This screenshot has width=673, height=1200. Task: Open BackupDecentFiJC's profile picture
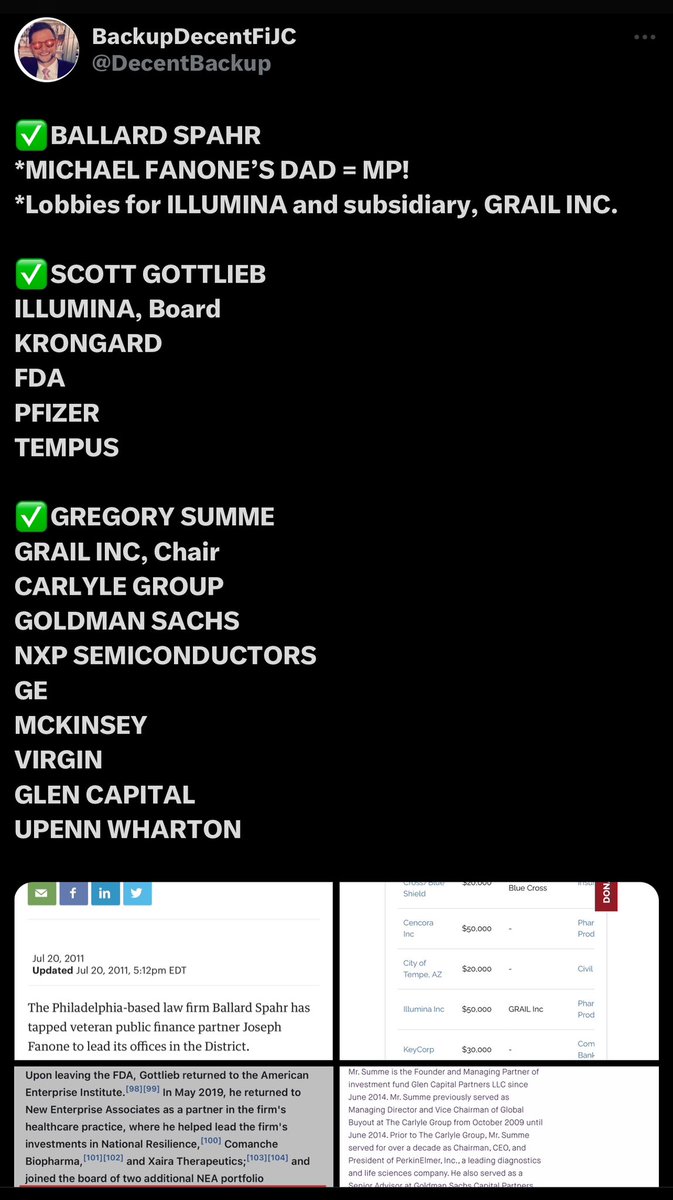pos(46,50)
